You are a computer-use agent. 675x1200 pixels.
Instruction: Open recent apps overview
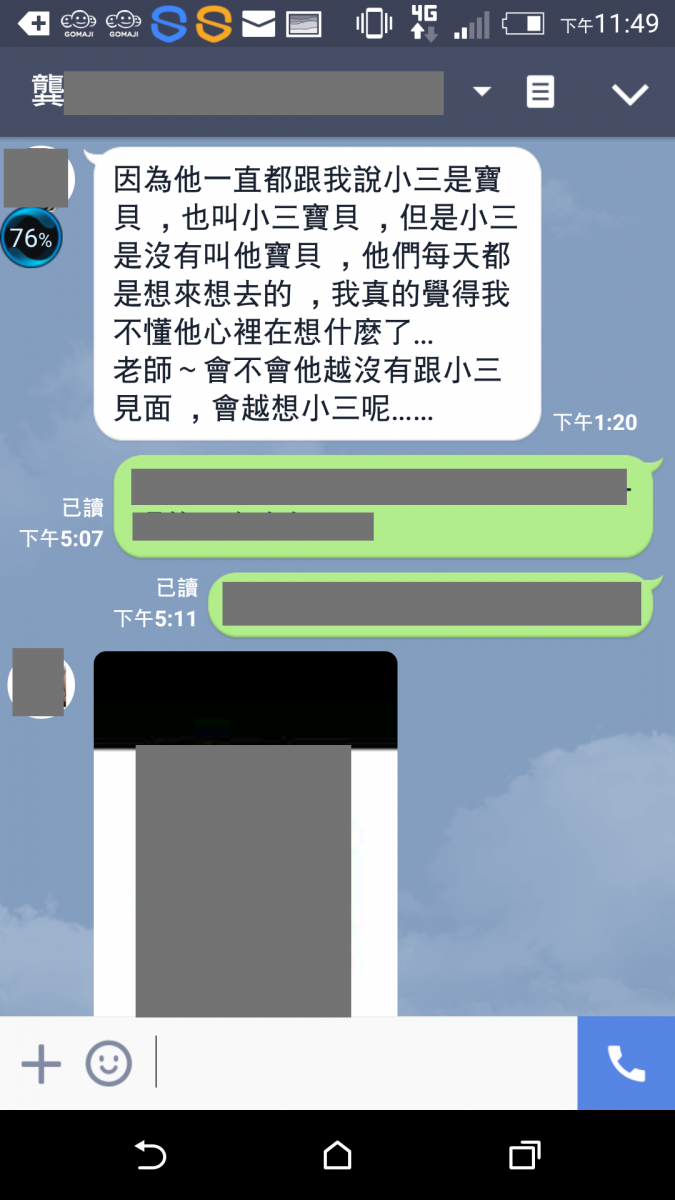[524, 1156]
